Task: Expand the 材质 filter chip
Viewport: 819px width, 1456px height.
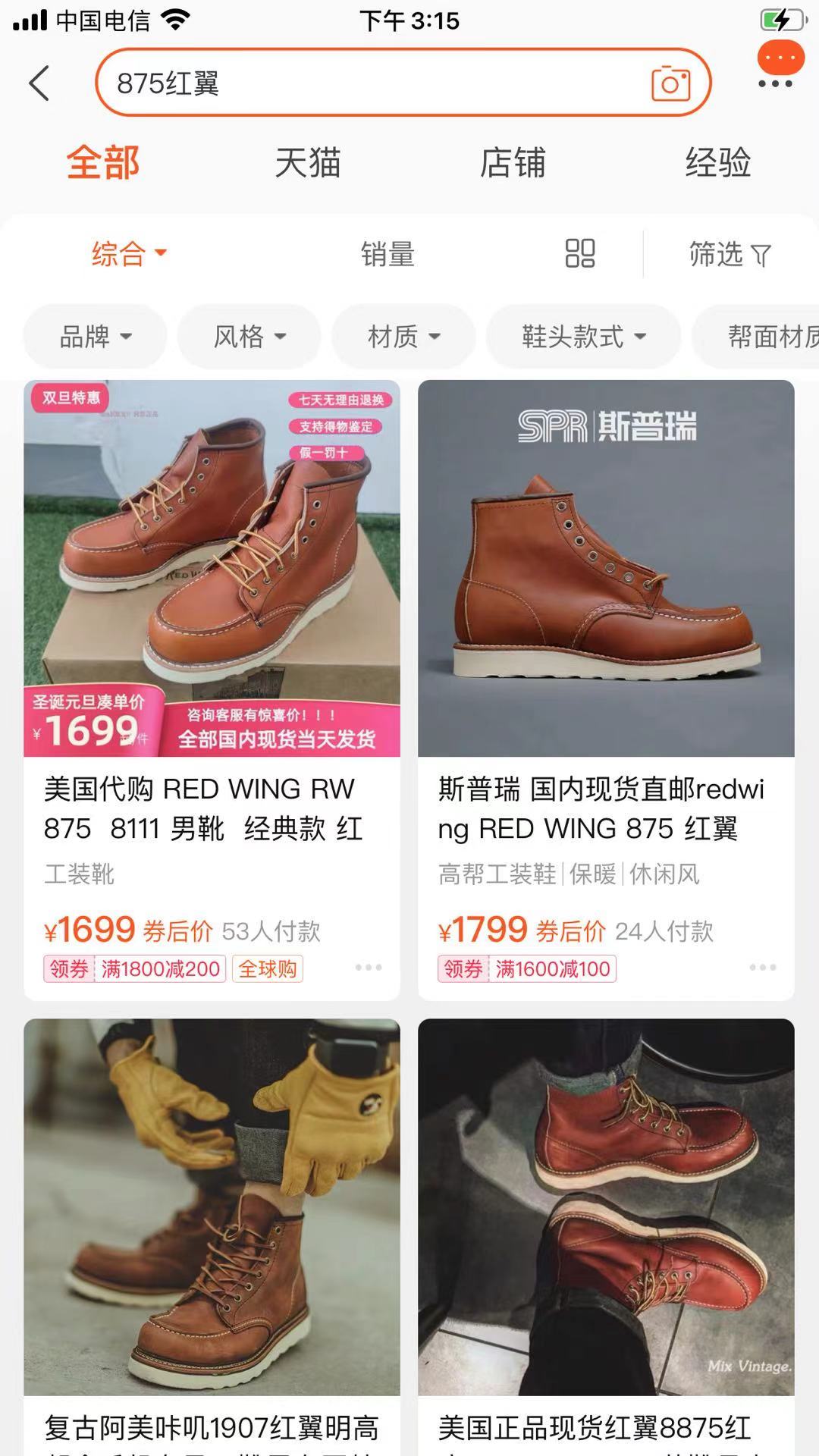Action: click(403, 336)
